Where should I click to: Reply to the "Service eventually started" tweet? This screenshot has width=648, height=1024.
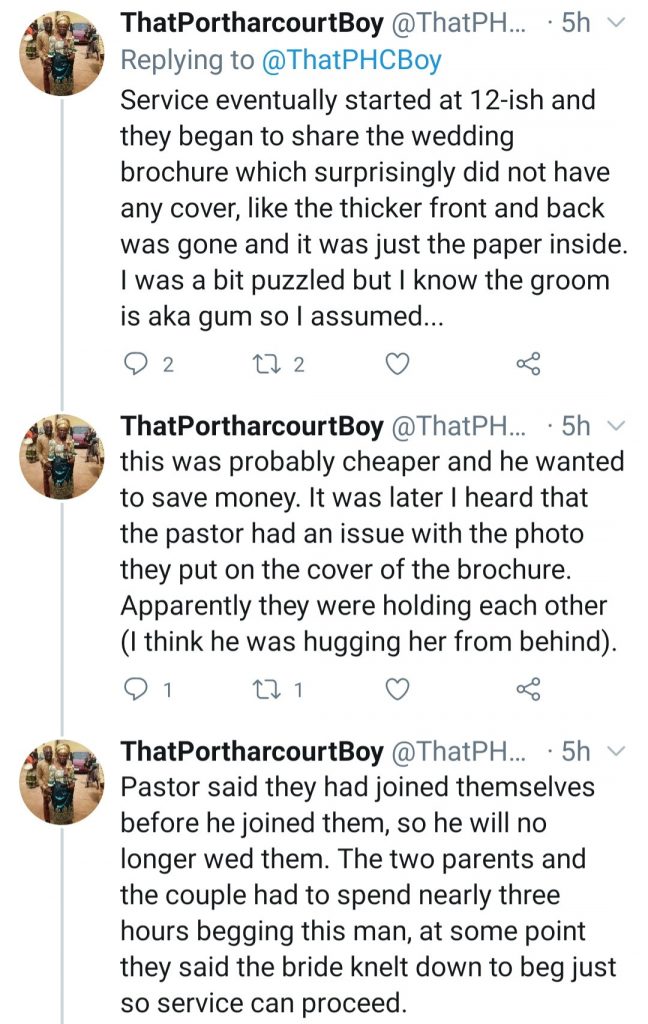[x=134, y=365]
